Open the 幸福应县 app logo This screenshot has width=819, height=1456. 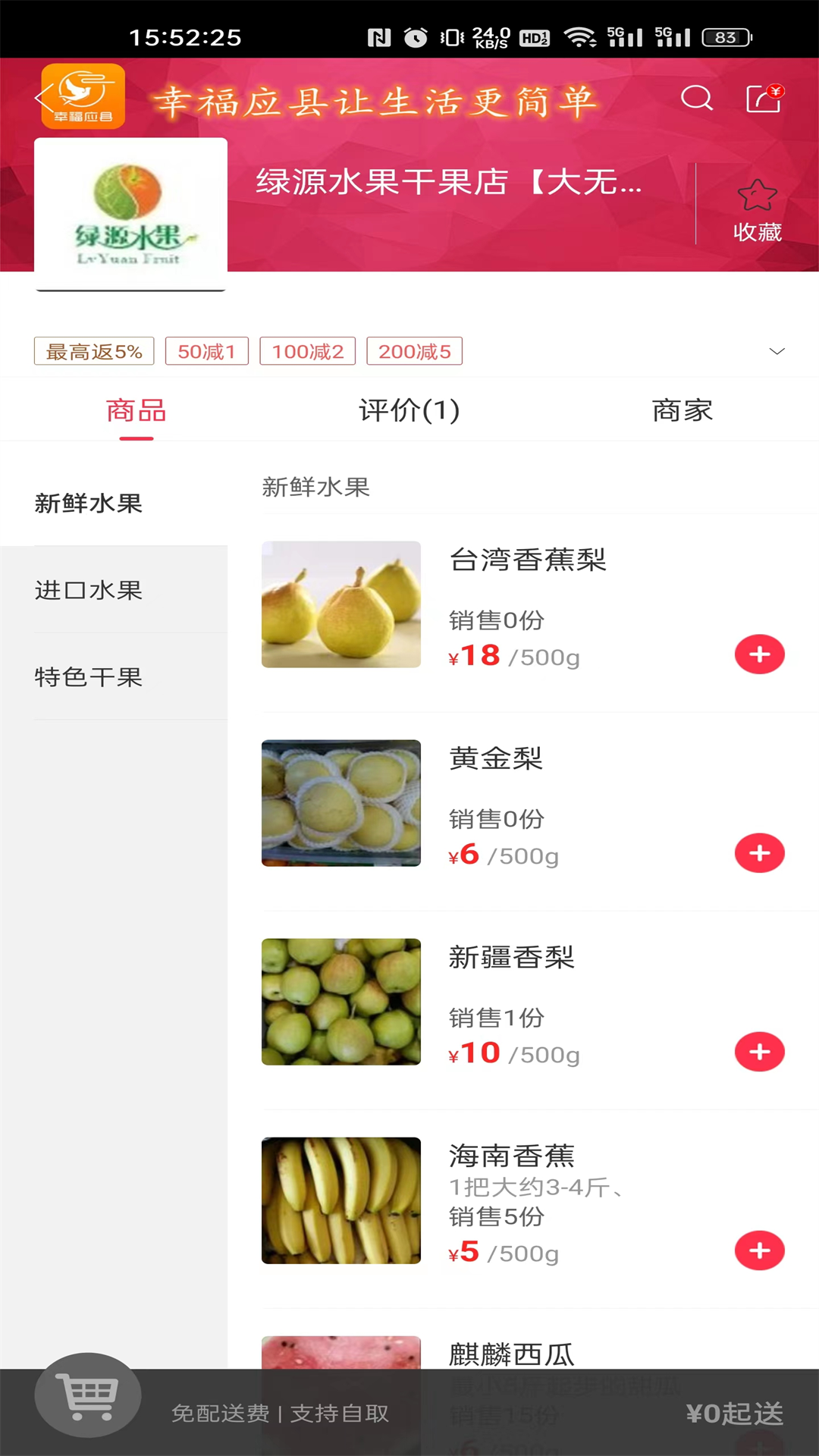tap(83, 94)
